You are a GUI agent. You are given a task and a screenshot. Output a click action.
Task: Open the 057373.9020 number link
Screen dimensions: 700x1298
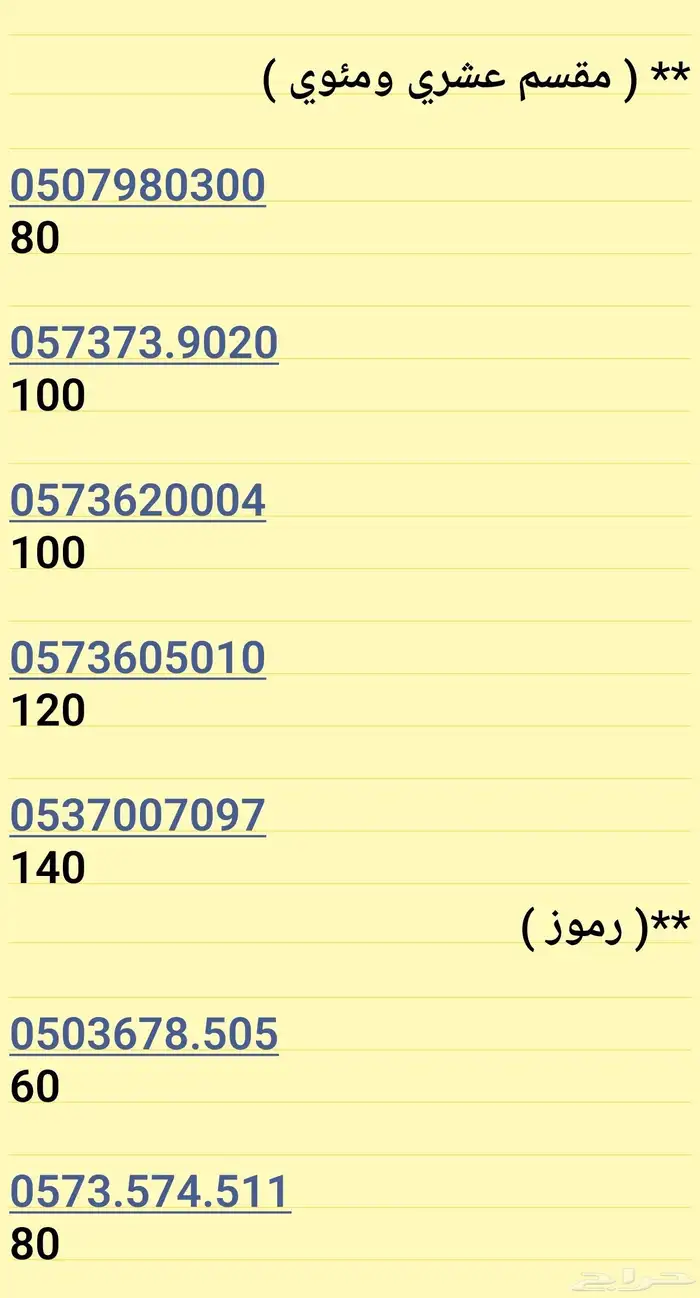click(144, 343)
